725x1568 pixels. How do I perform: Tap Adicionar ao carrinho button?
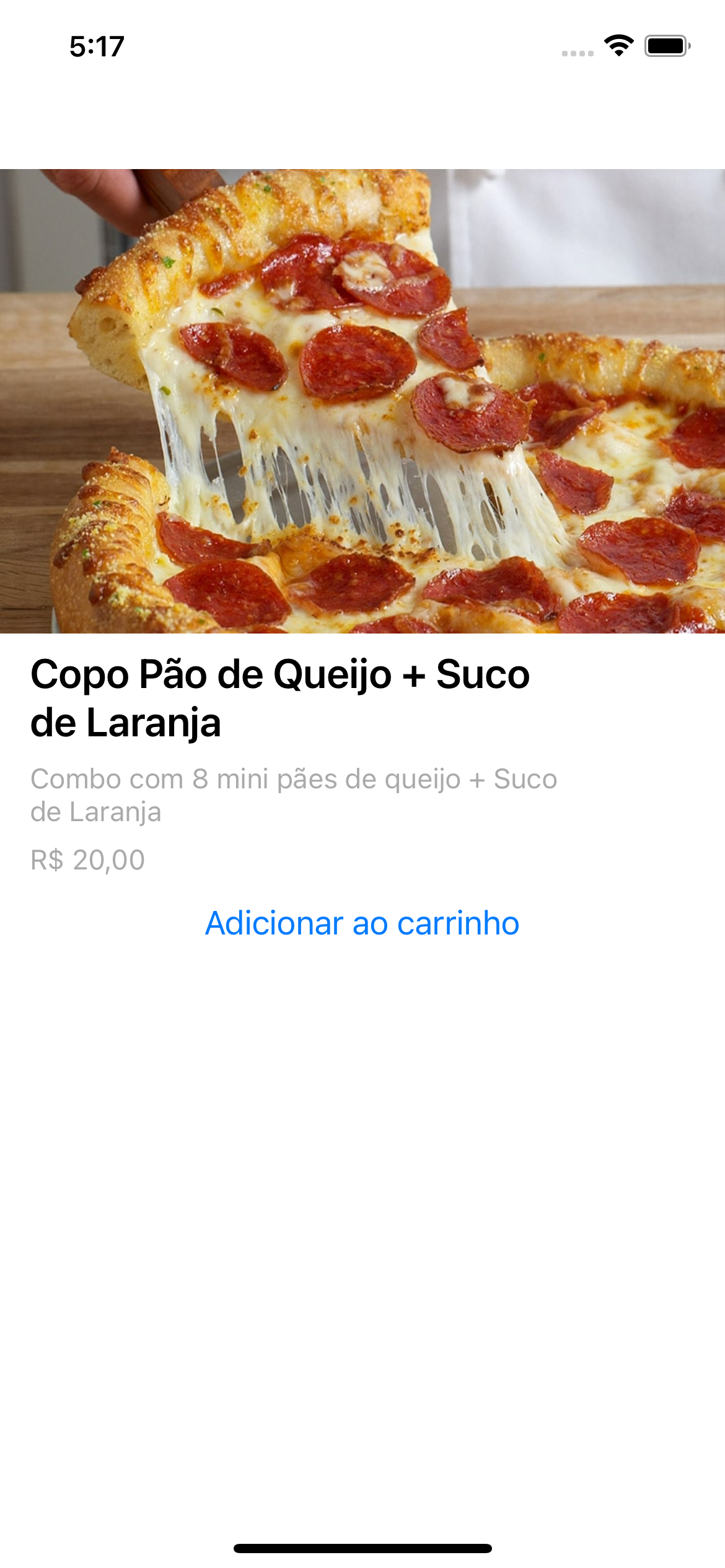tap(362, 923)
